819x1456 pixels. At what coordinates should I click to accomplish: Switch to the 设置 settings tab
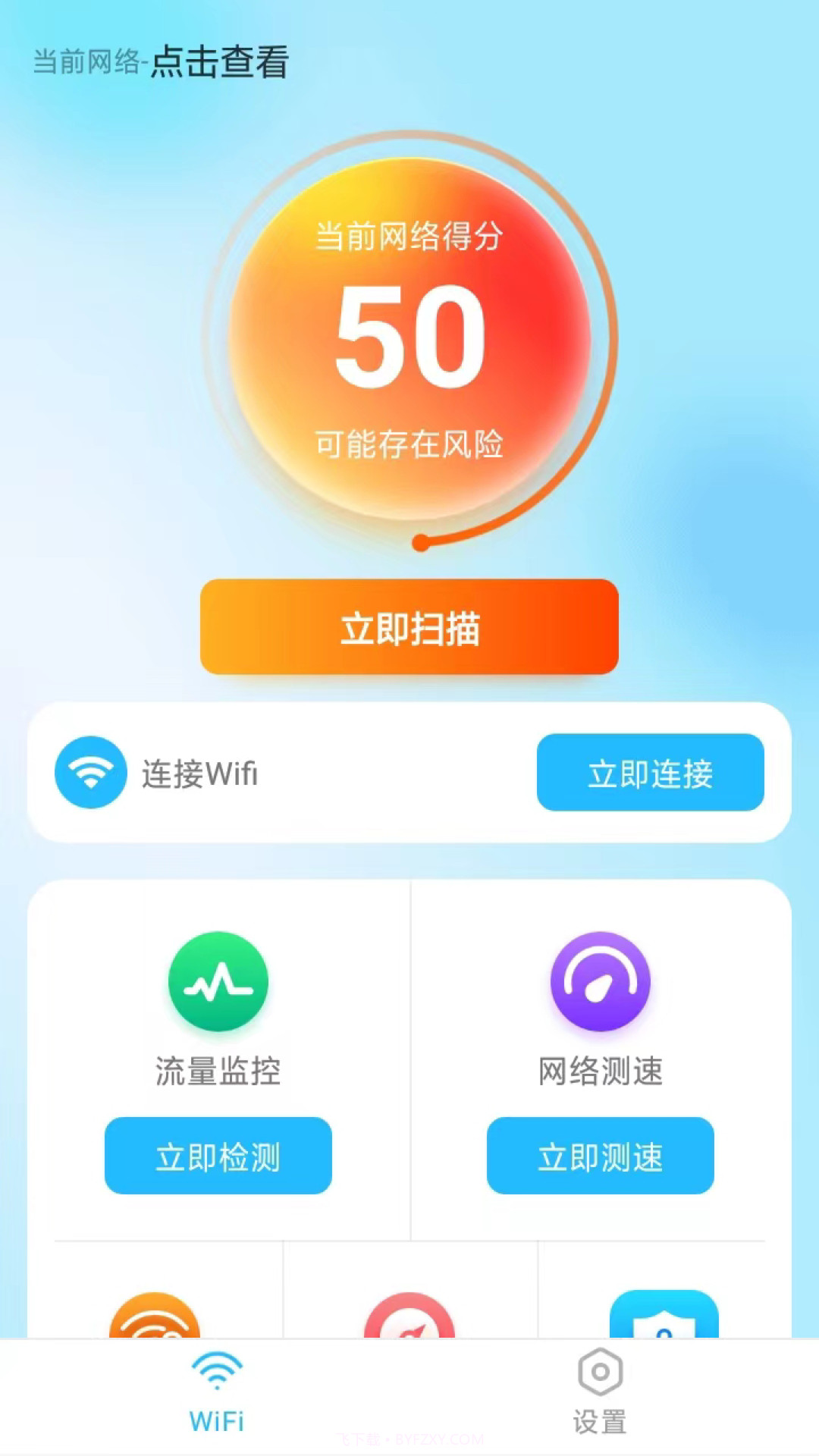click(x=600, y=1392)
